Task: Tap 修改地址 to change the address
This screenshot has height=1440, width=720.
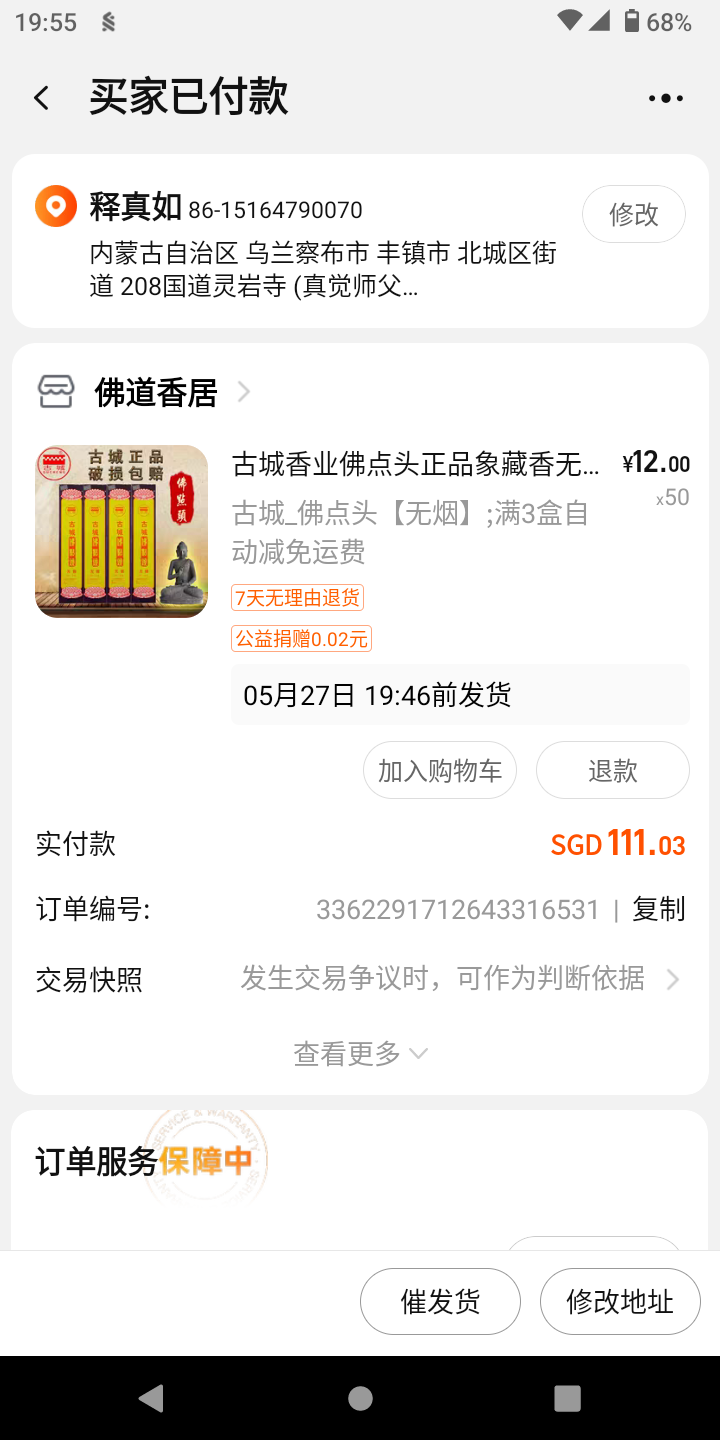Action: click(620, 1301)
